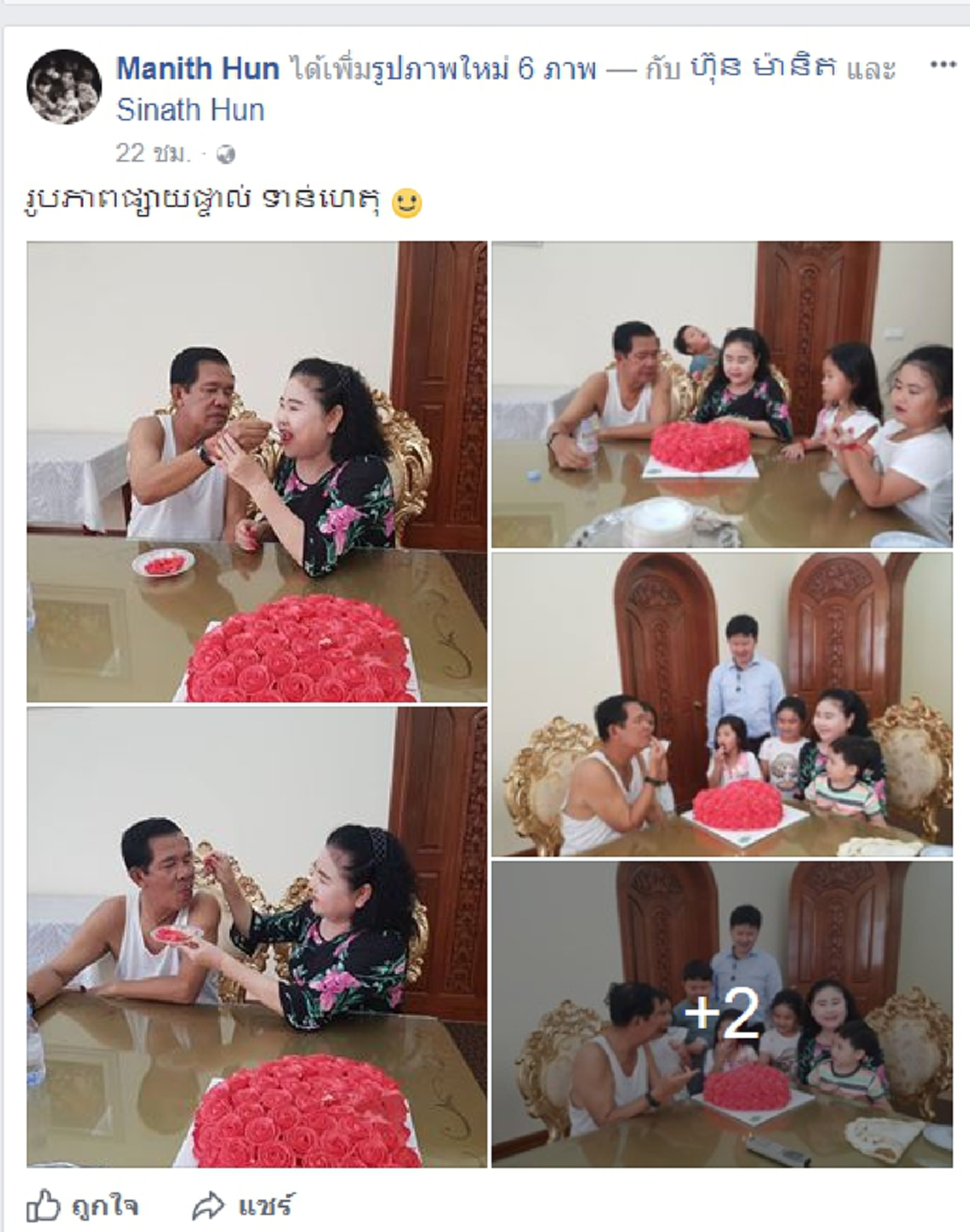Open the top-right family table photo

[x=722, y=394]
